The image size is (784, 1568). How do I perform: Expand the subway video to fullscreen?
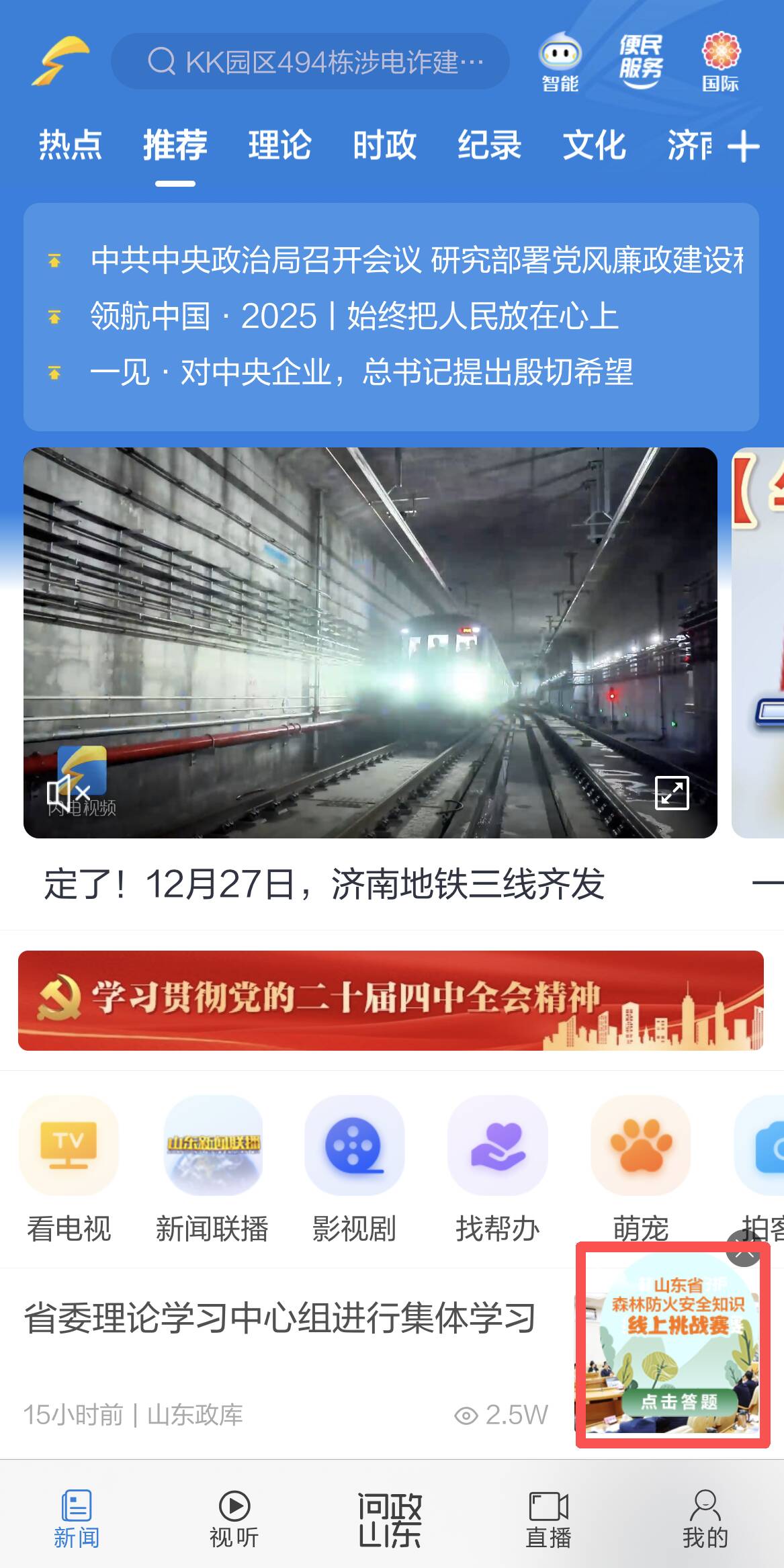tap(672, 793)
